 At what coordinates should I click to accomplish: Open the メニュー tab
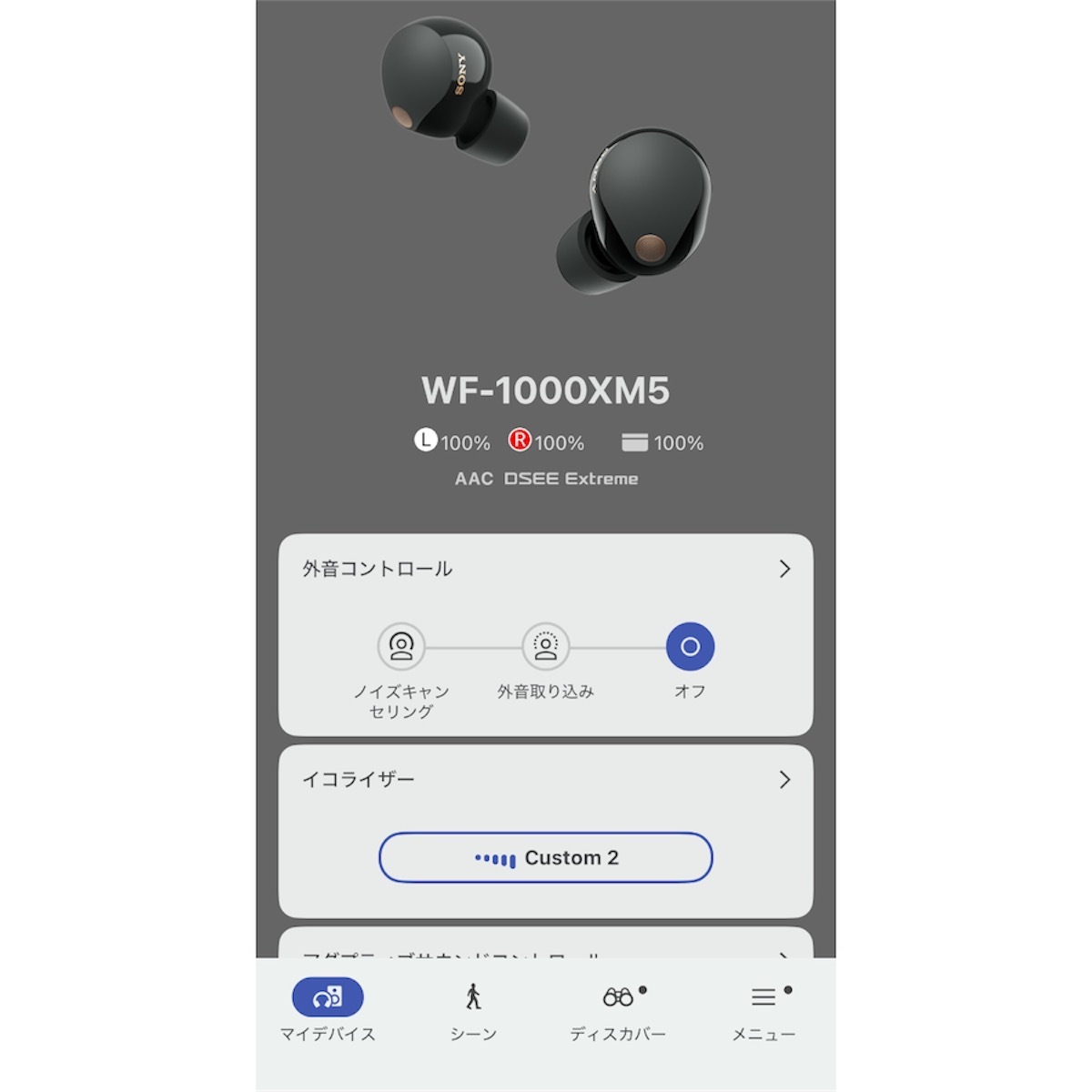pos(763,1010)
